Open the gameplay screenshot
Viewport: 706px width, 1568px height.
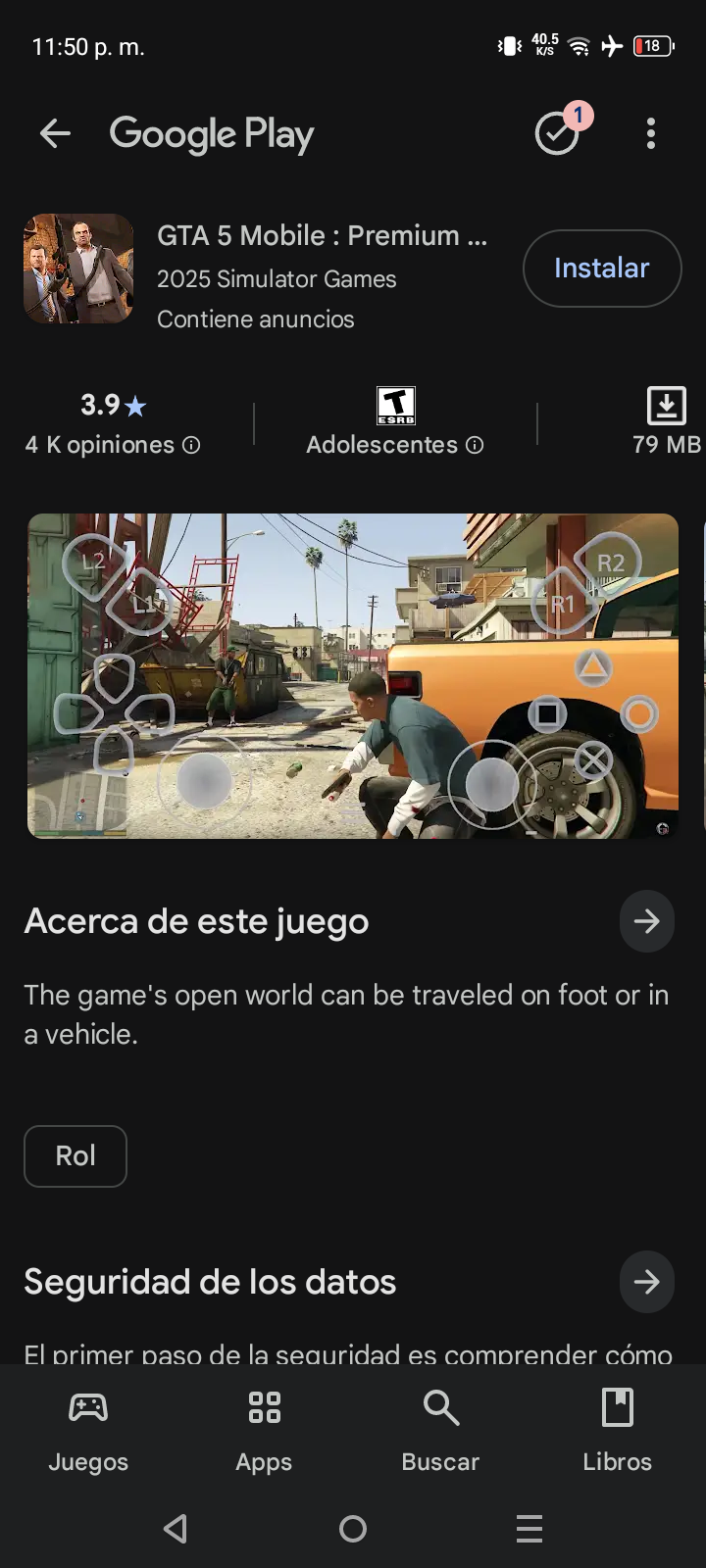coord(353,676)
